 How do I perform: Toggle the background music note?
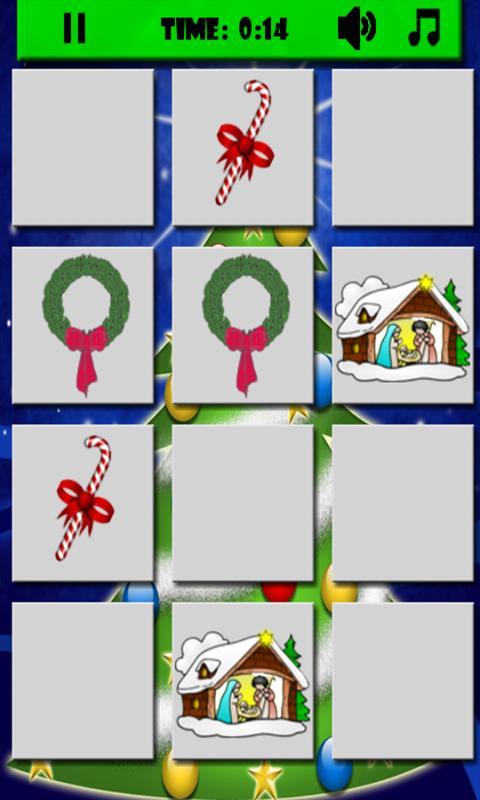(x=424, y=28)
